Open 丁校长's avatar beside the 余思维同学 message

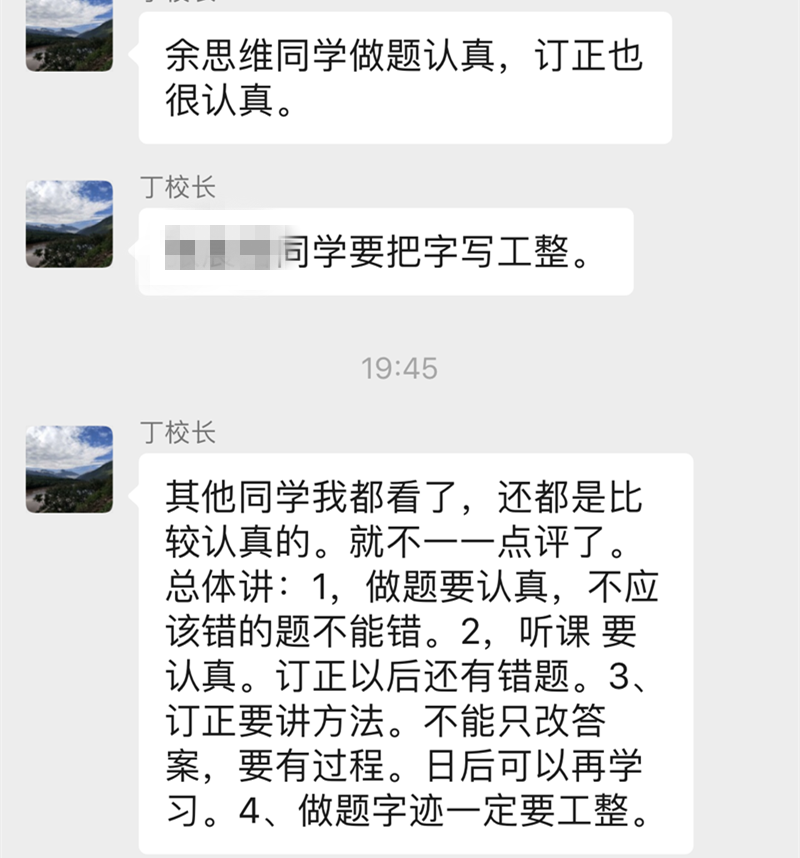(x=69, y=37)
